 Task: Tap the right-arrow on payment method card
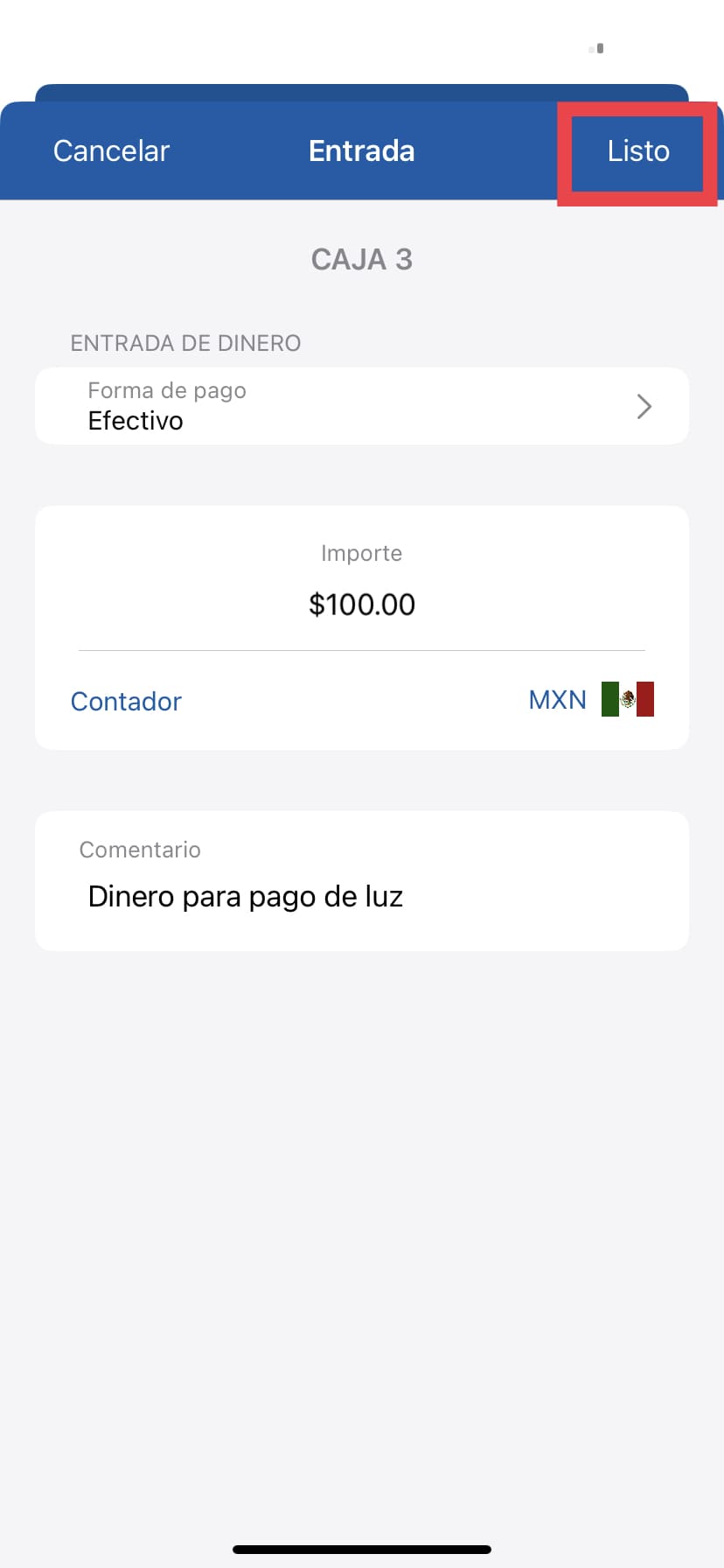(x=644, y=406)
